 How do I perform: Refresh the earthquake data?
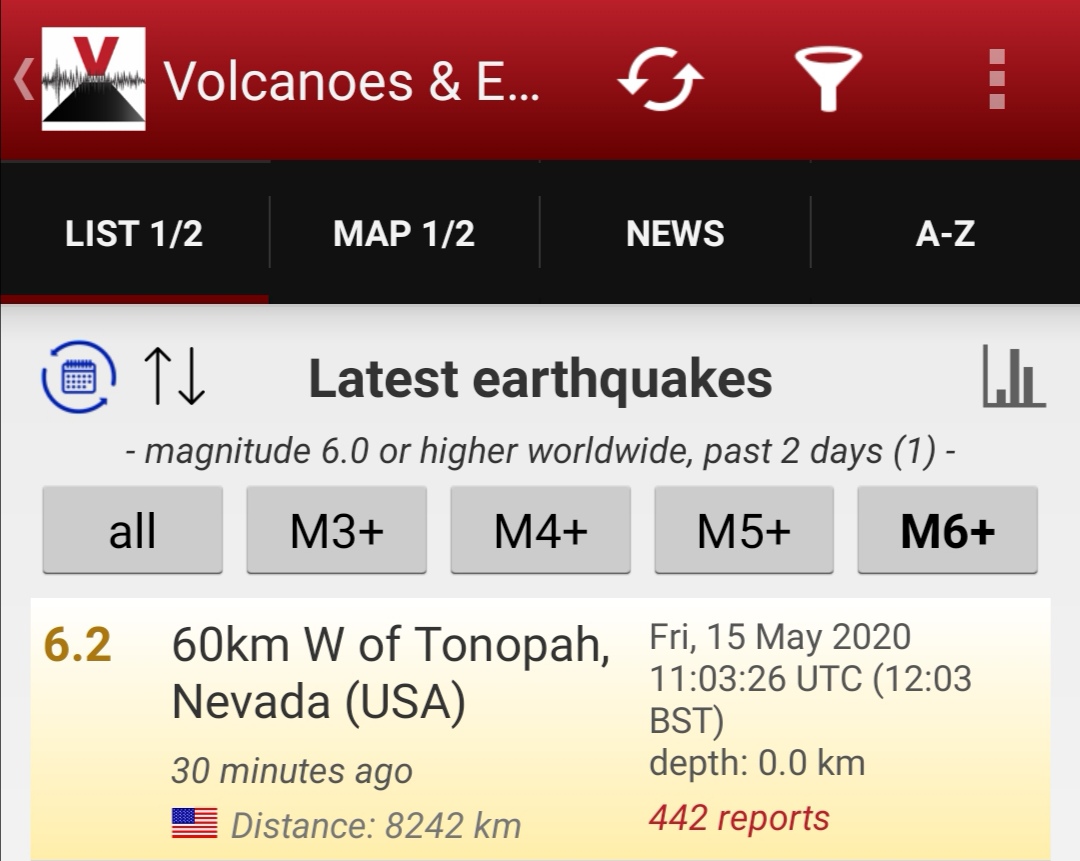pos(660,79)
